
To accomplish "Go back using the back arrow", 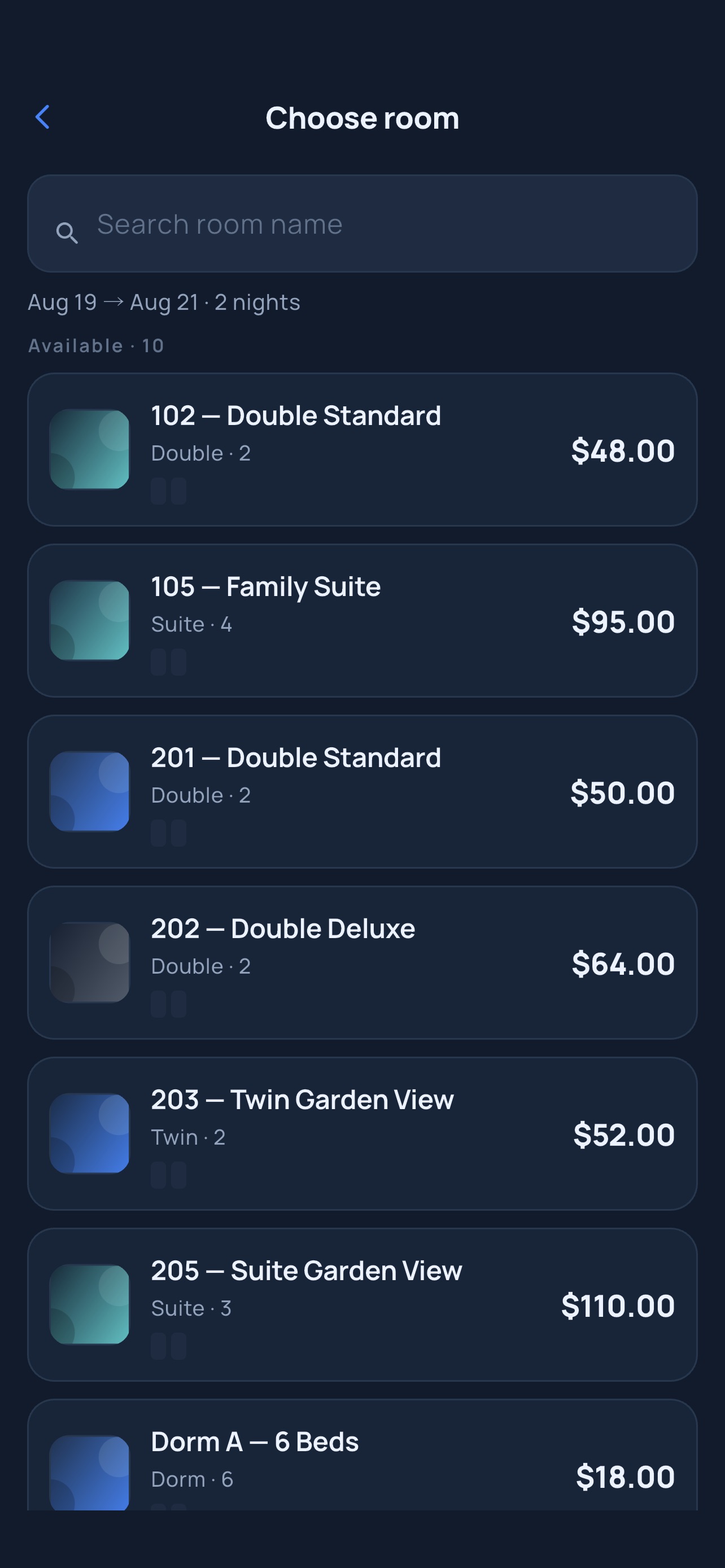I will pyautogui.click(x=42, y=117).
